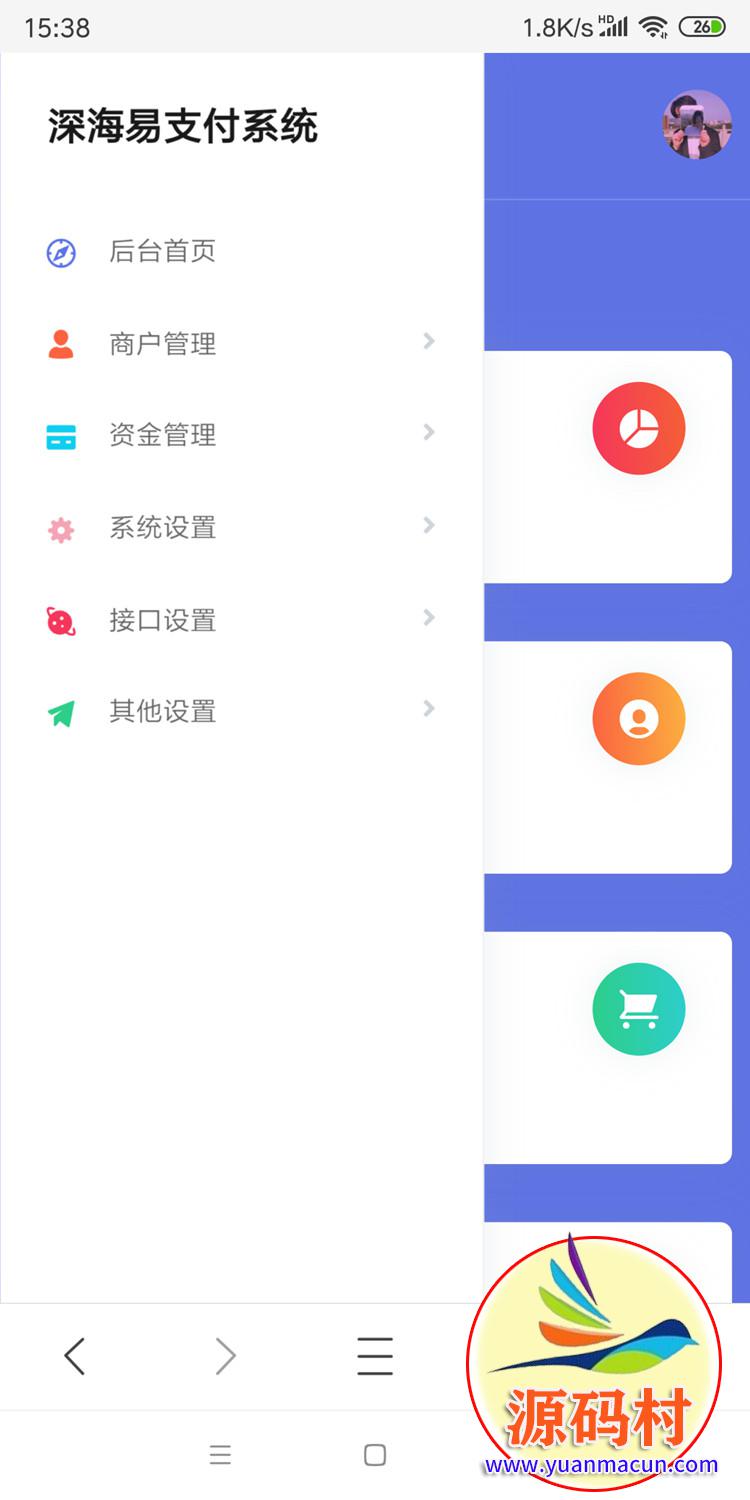Select the 后台首页 compass icon

point(60,252)
